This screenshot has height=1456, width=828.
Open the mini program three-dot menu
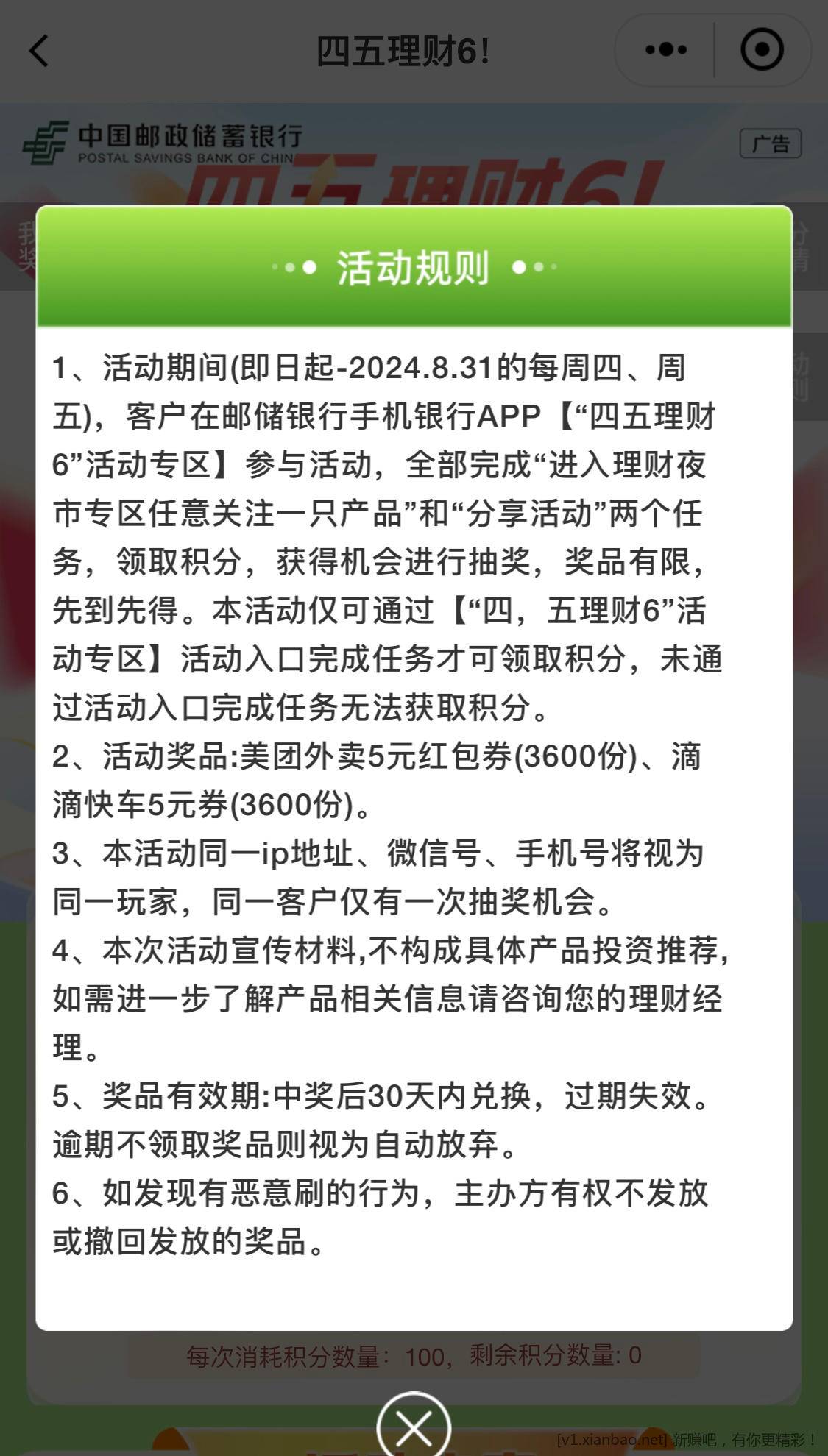pos(665,50)
